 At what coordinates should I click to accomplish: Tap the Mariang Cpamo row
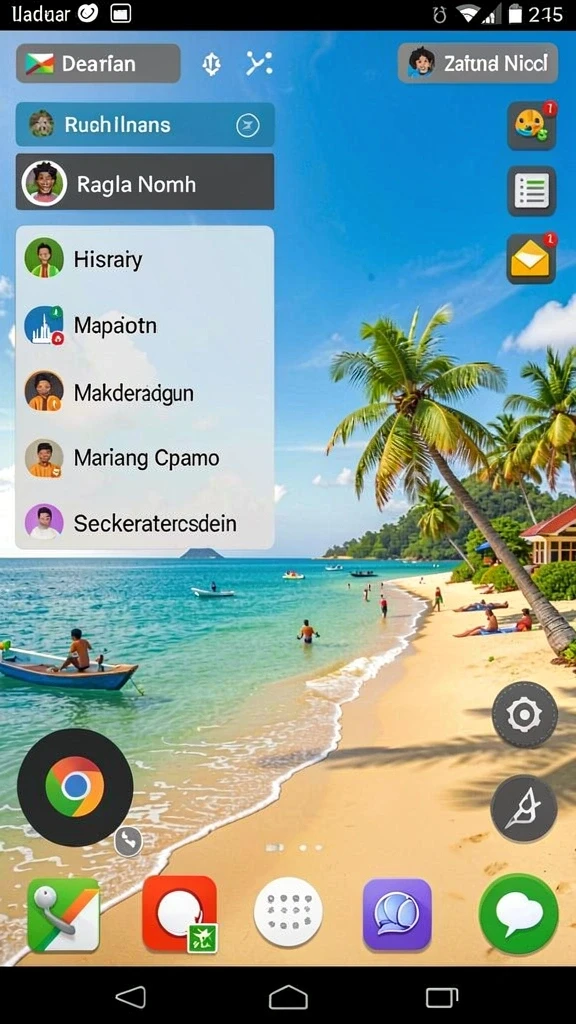[x=144, y=458]
